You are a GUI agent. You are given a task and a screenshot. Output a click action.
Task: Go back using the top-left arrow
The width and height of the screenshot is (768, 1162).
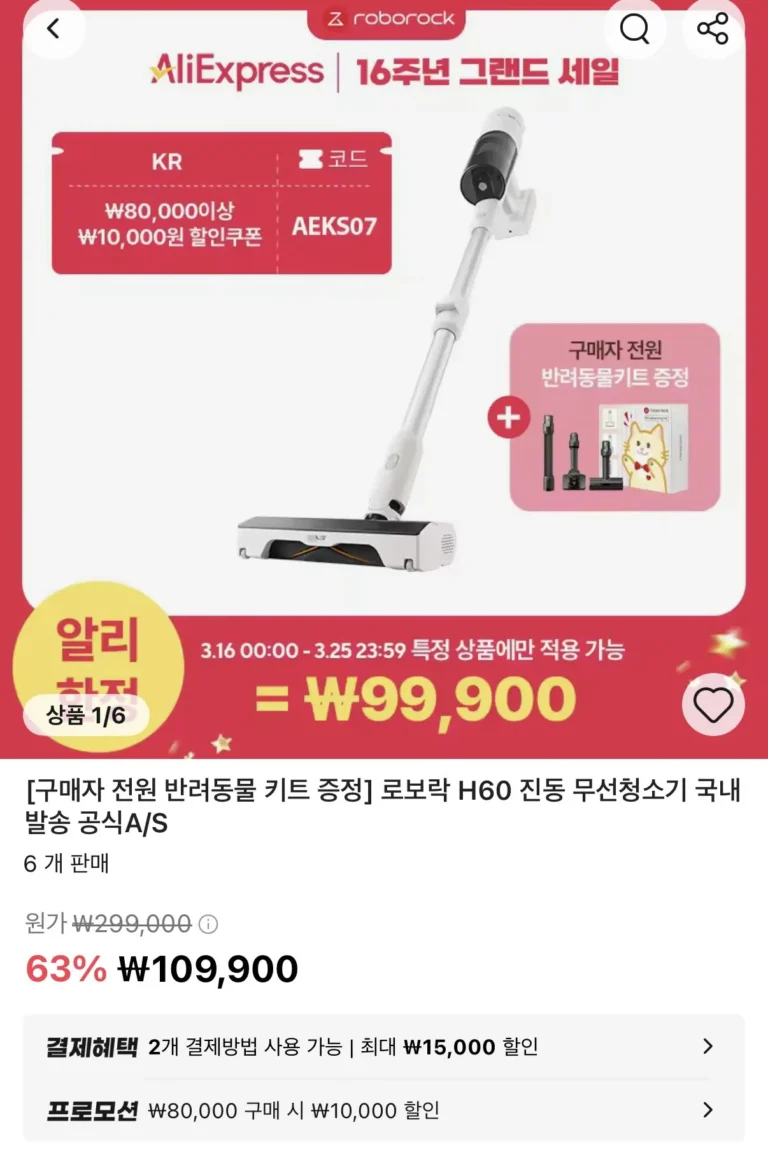53,29
